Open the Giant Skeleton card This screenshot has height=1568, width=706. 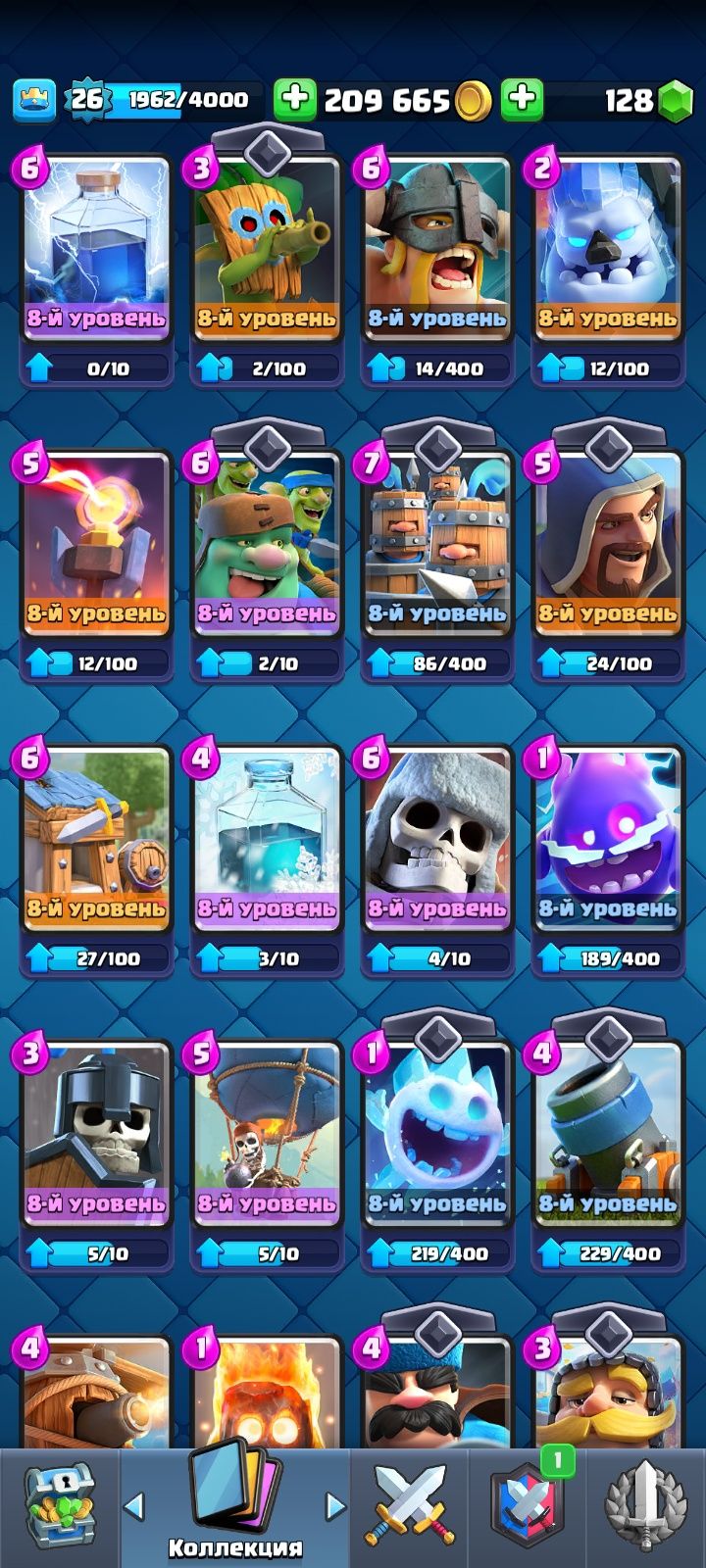437,840
